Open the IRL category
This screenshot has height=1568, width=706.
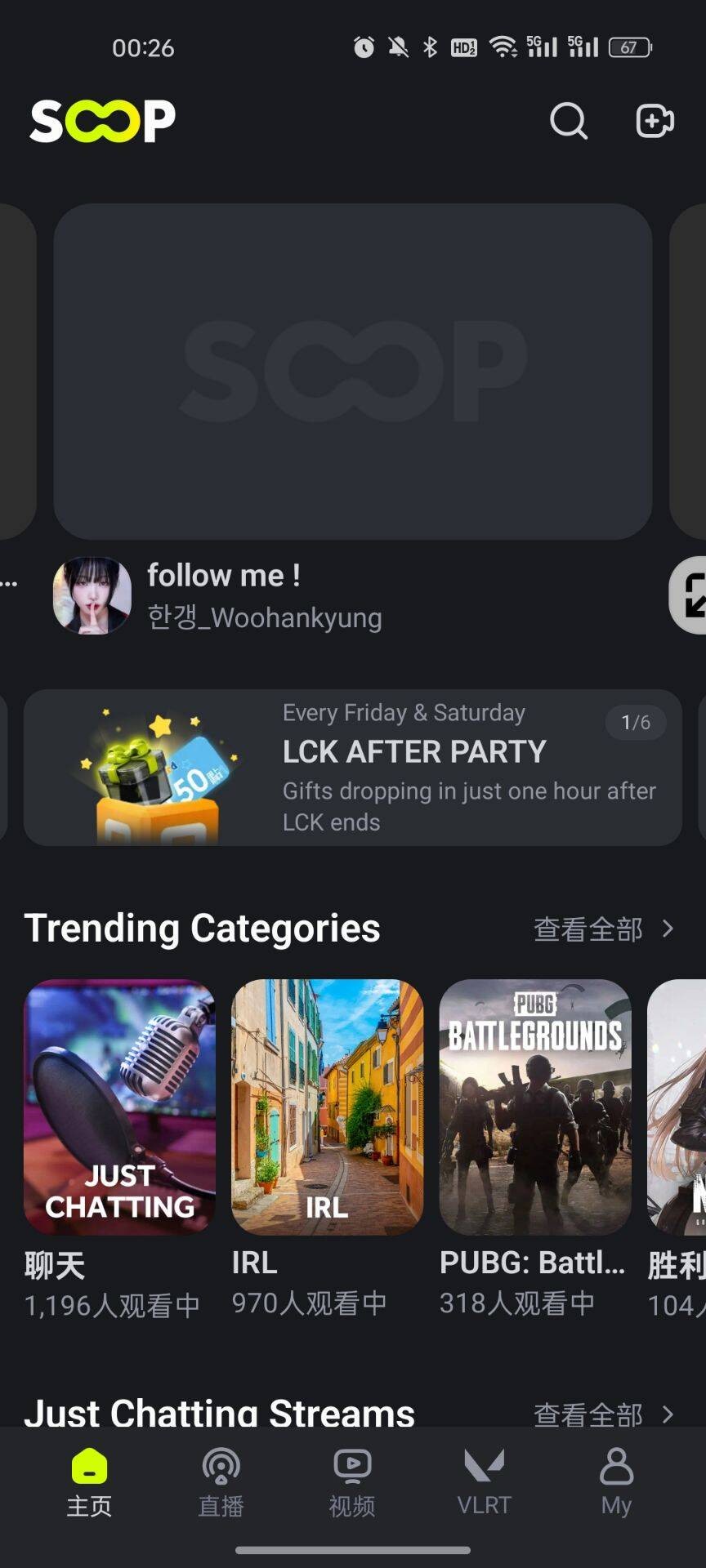(x=328, y=1107)
